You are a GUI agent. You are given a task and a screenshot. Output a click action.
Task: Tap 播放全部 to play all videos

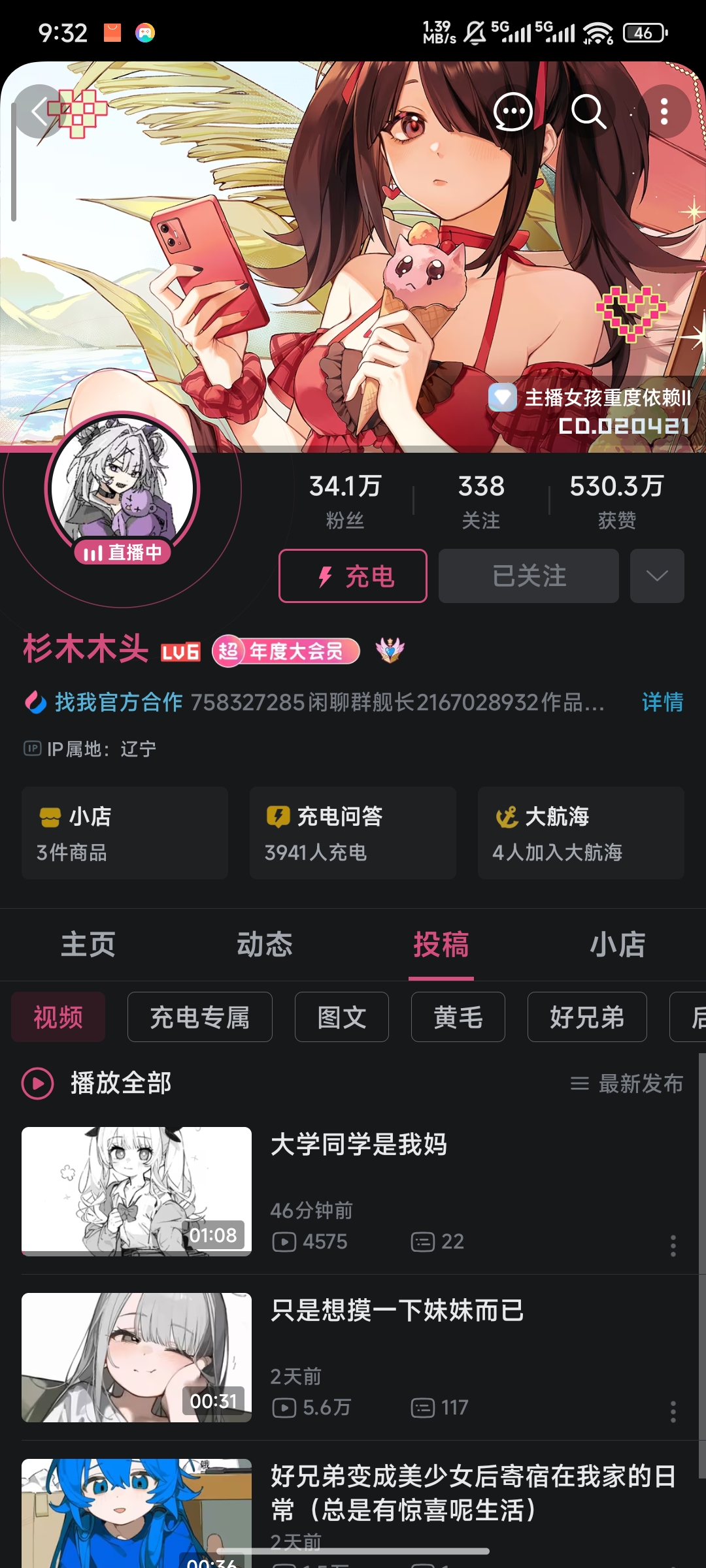[x=98, y=1083]
